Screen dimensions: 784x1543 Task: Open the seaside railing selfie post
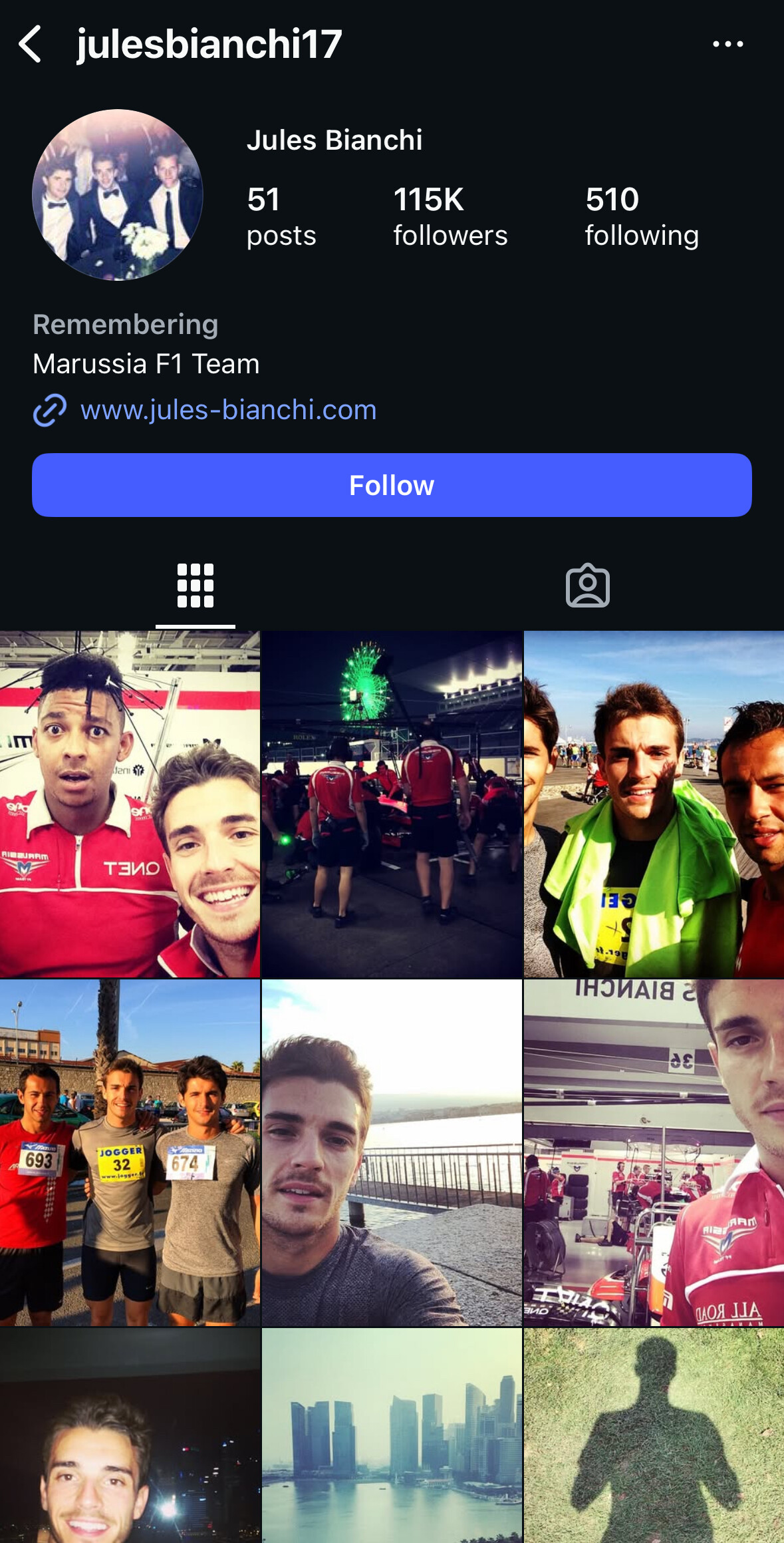click(392, 1152)
